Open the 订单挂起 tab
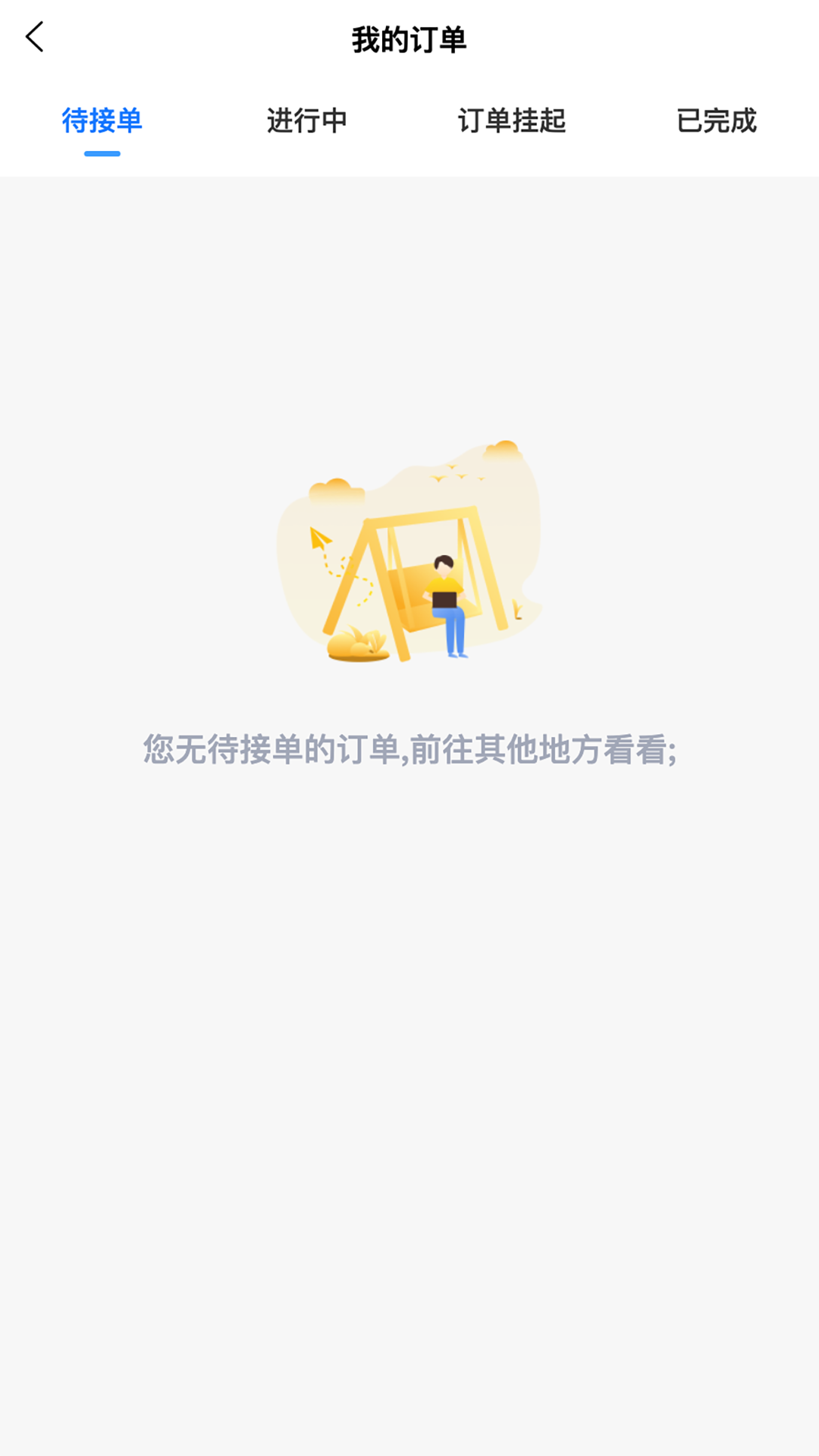819x1456 pixels. point(512,121)
